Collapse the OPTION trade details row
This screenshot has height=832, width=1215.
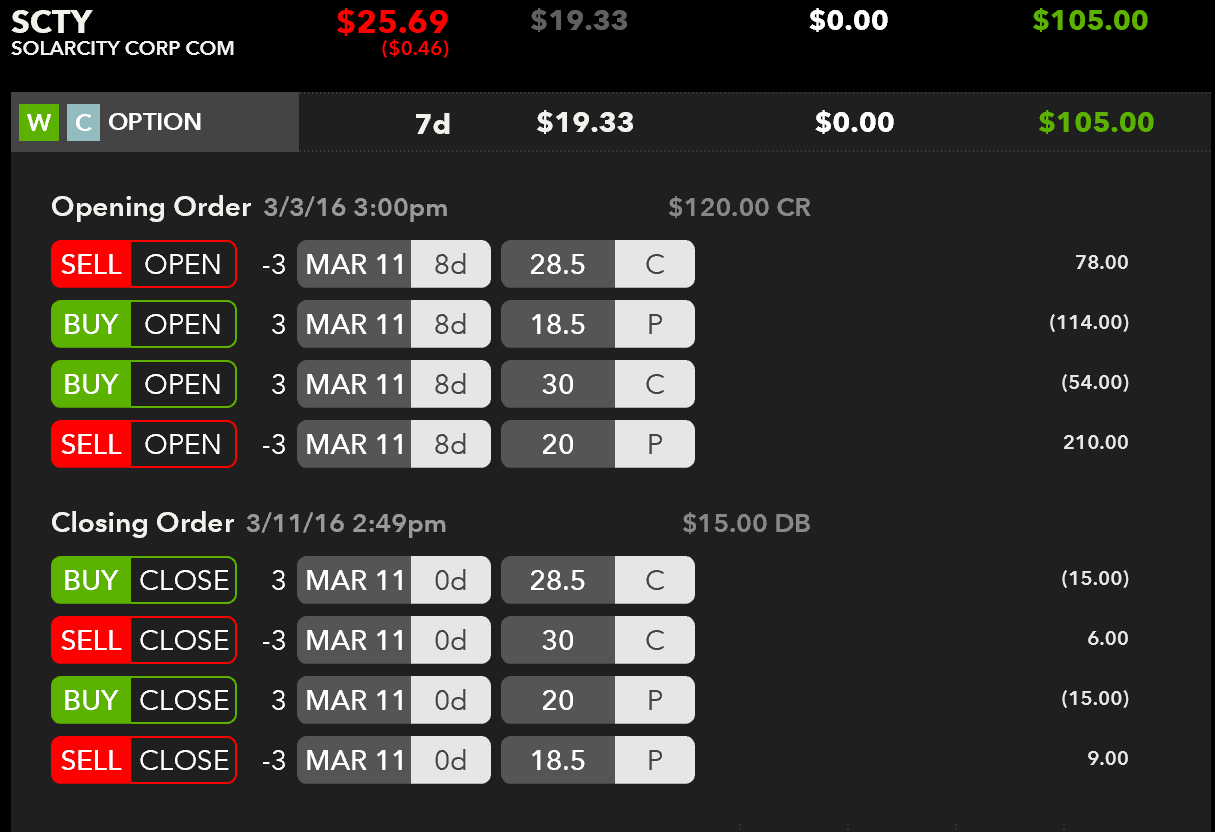[155, 123]
